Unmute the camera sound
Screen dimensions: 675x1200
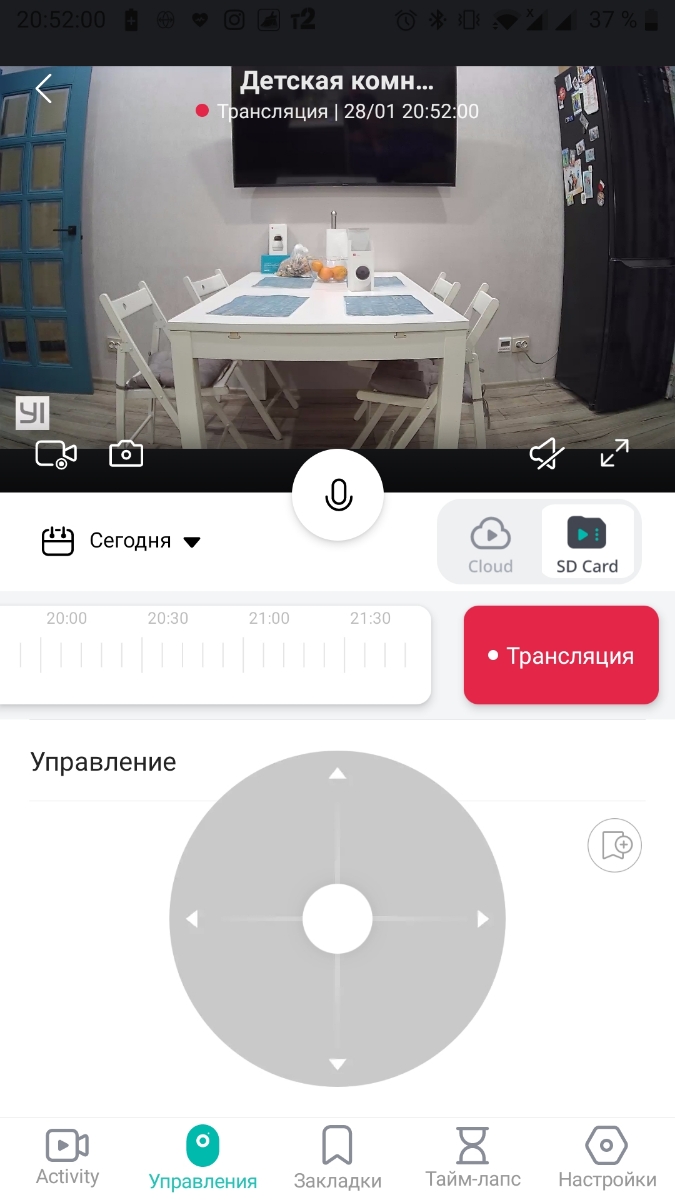tap(546, 455)
